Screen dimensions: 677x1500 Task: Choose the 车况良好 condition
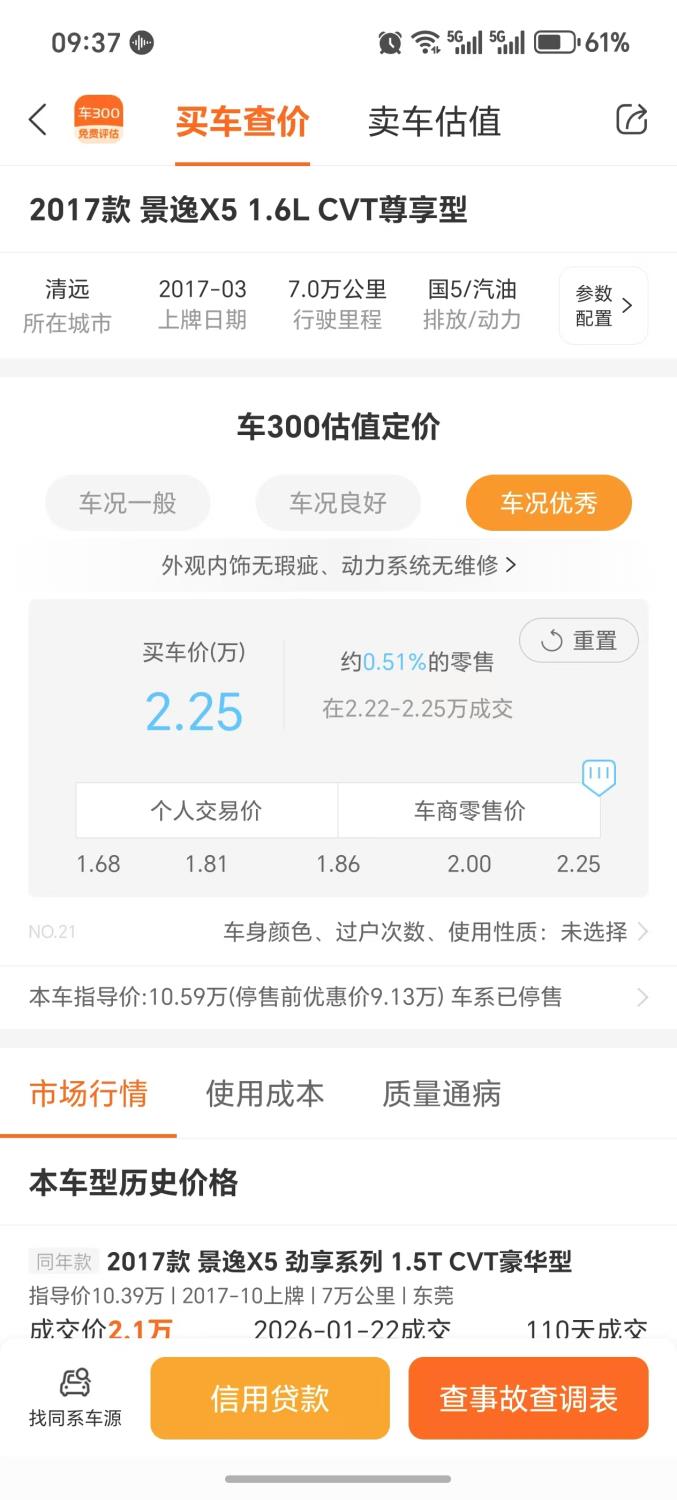tap(338, 503)
